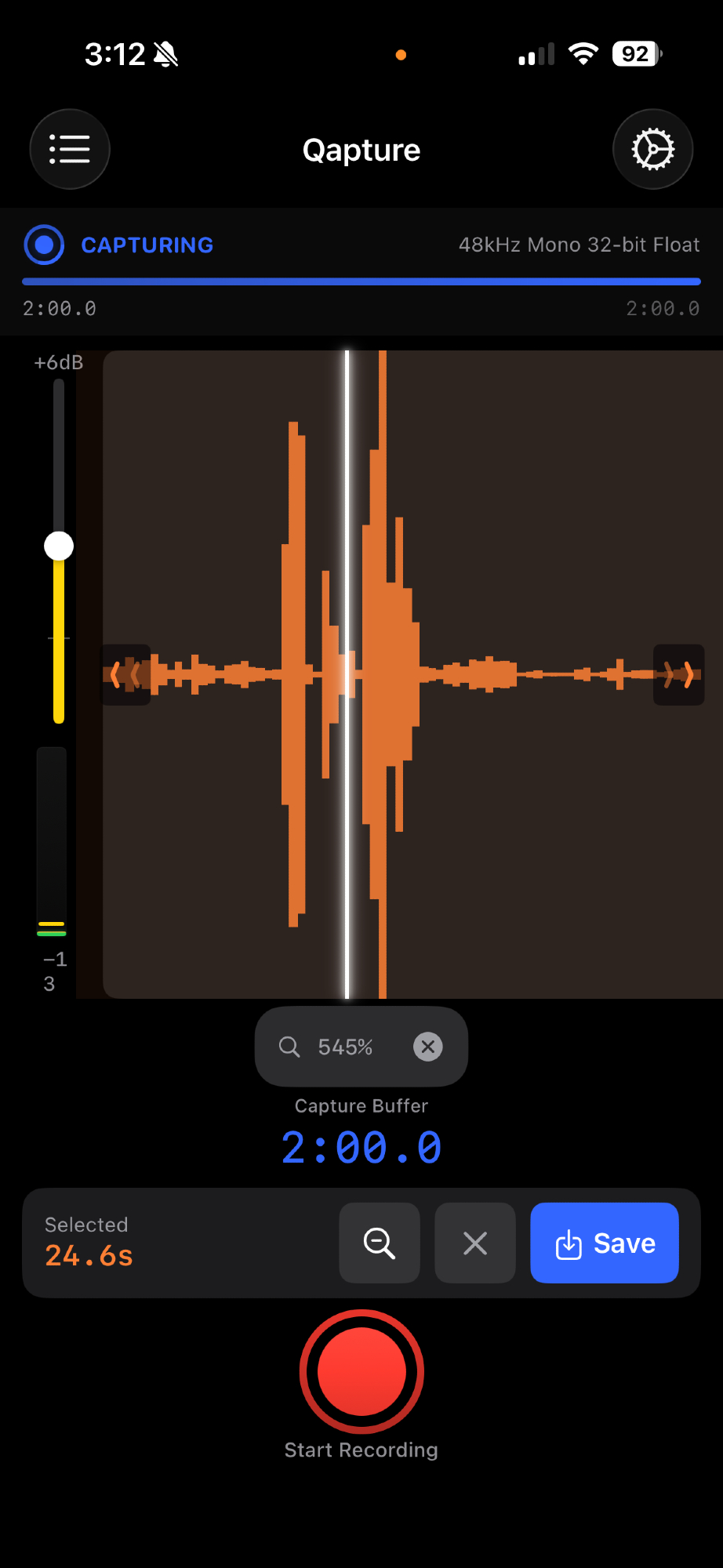Viewport: 723px width, 1568px height.
Task: Tap the left selection handle
Action: (125, 674)
